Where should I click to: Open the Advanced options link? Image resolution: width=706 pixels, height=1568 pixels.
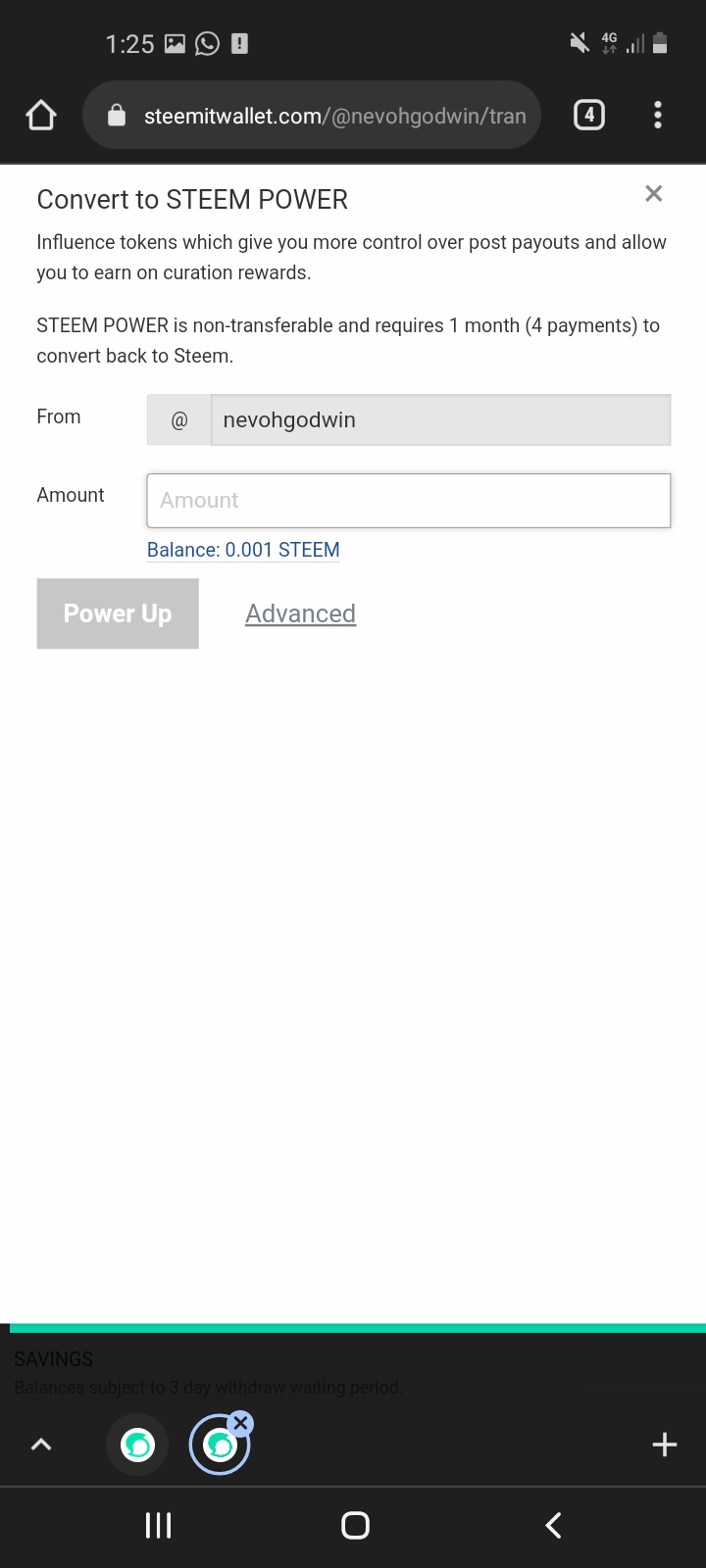pos(300,613)
